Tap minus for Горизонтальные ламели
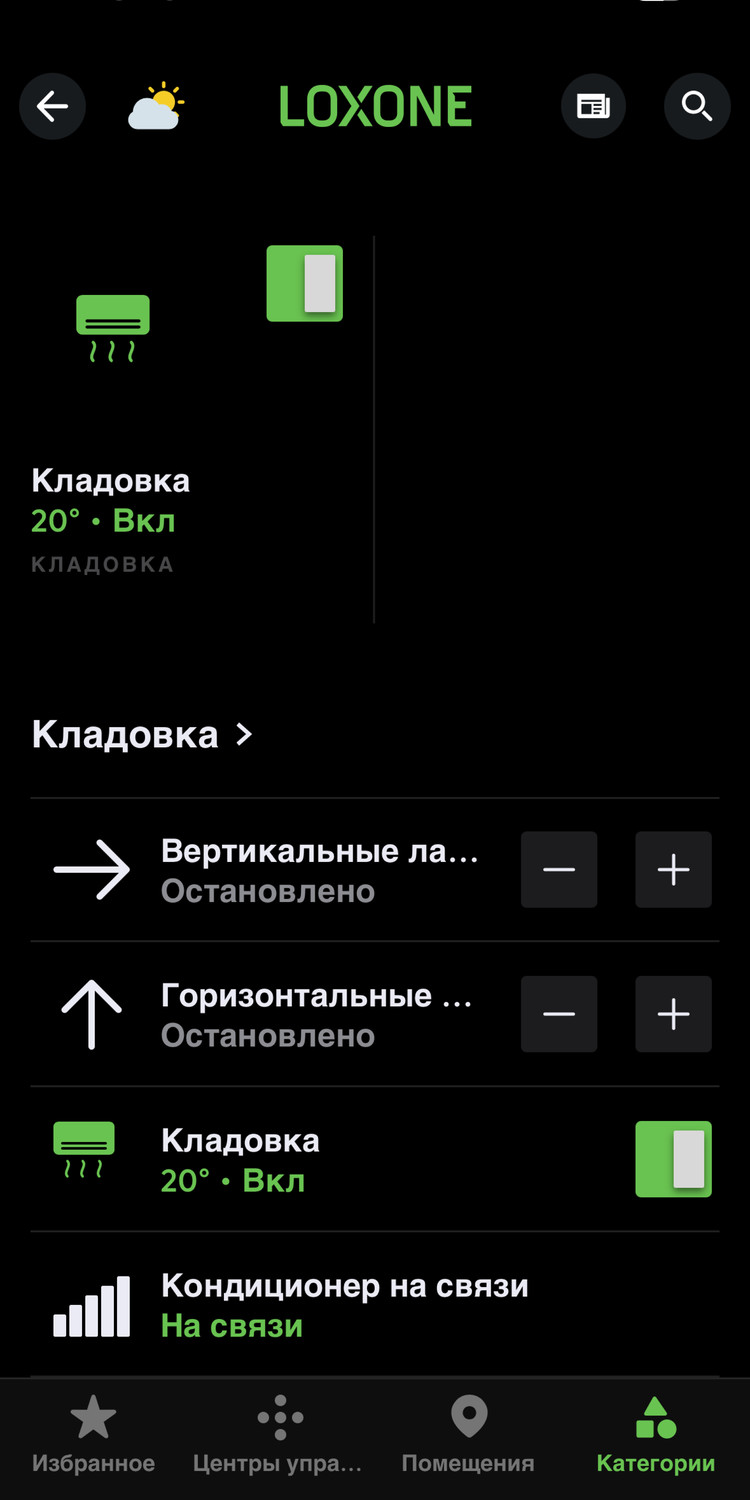 (x=559, y=1014)
